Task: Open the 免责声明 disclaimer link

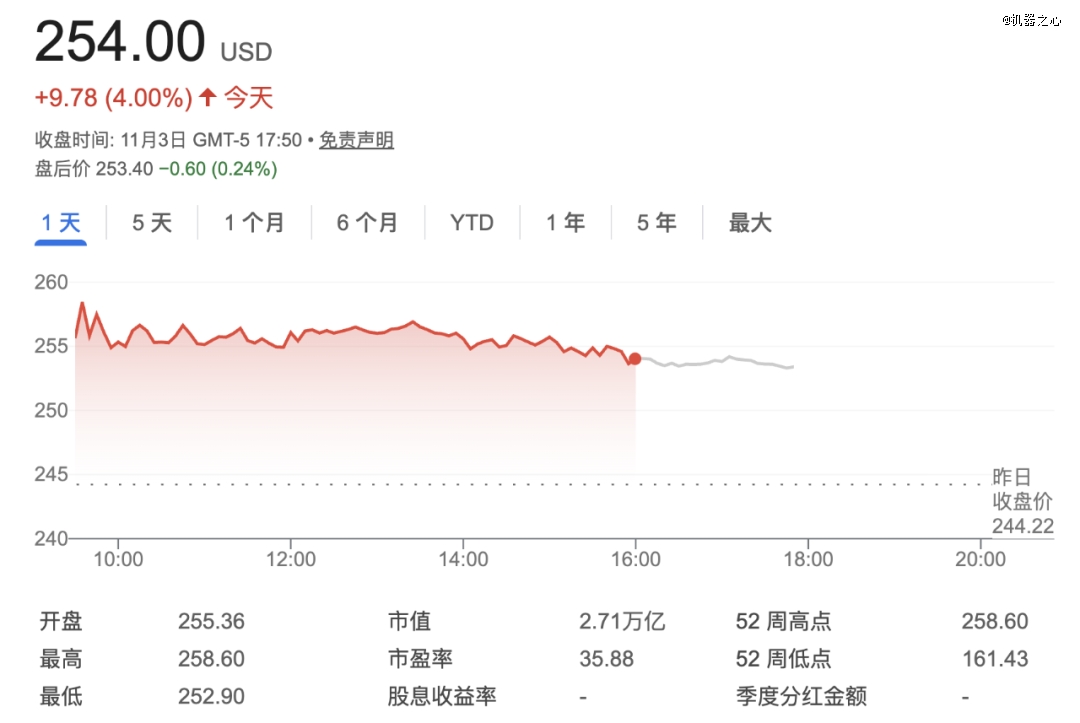Action: [356, 141]
